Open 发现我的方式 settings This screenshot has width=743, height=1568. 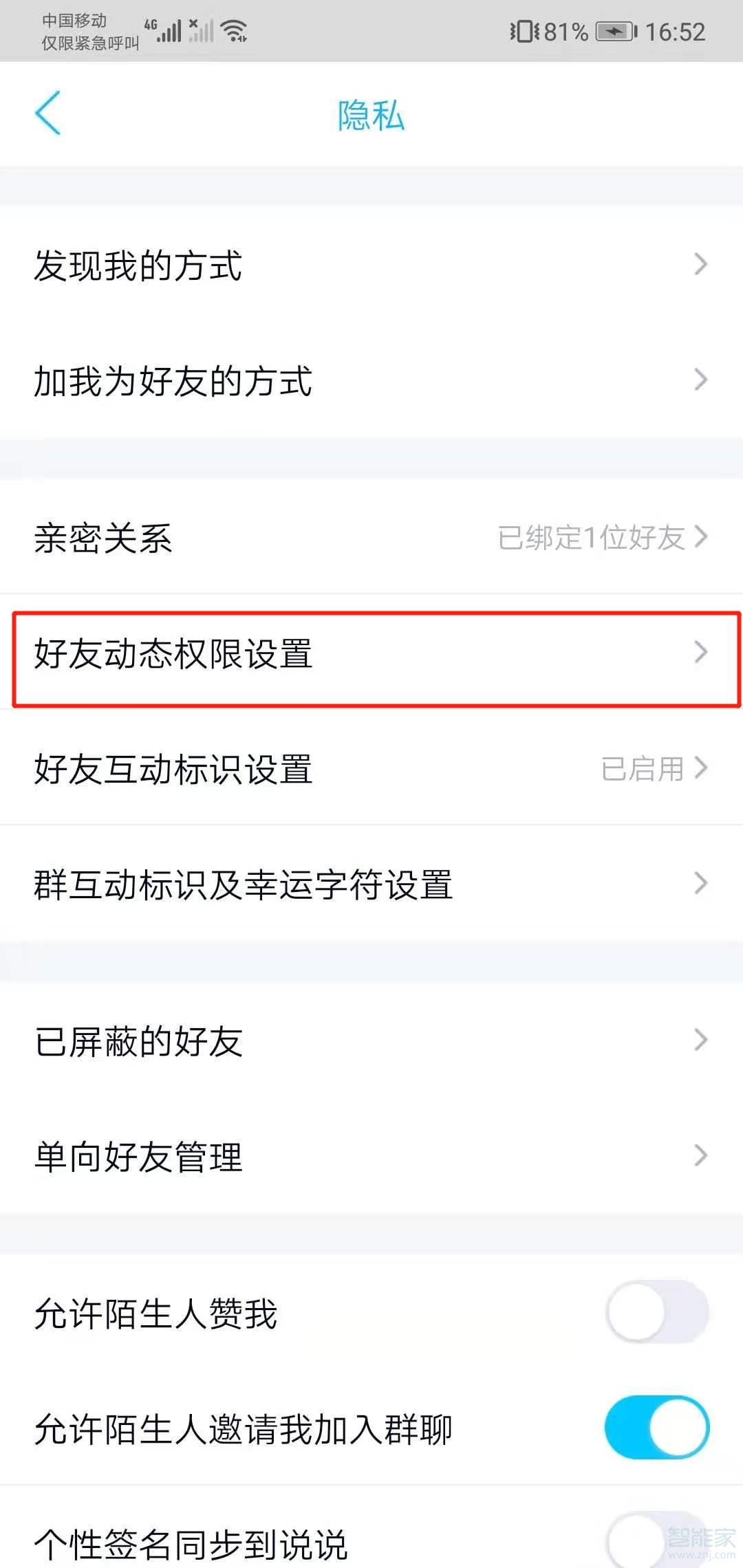coord(371,265)
